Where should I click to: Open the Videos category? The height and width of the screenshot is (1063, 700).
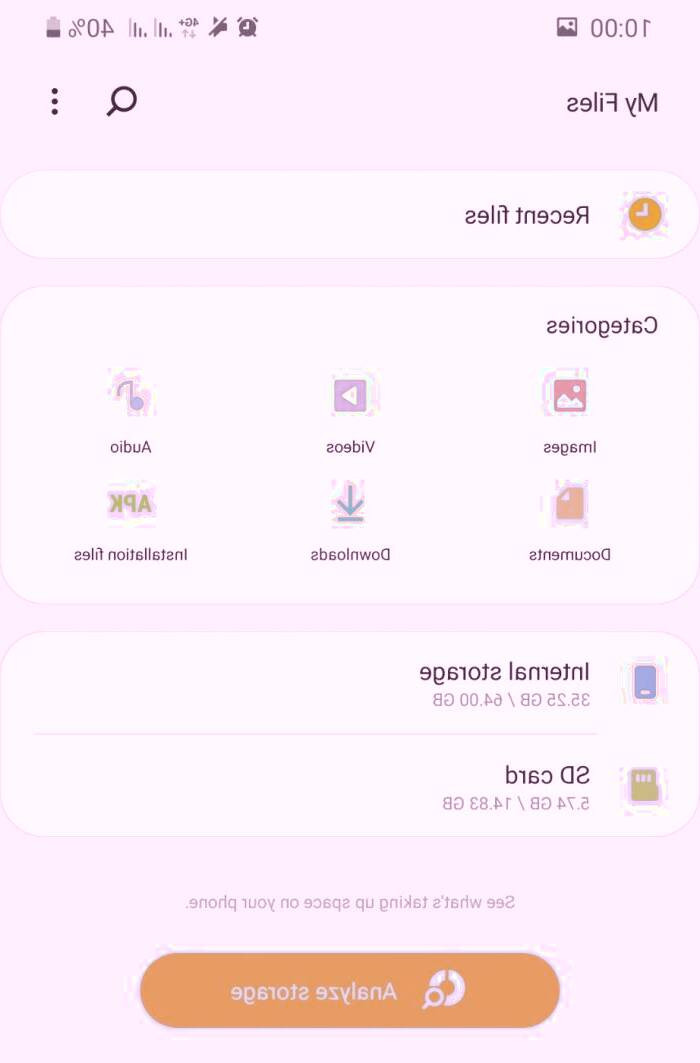(350, 410)
